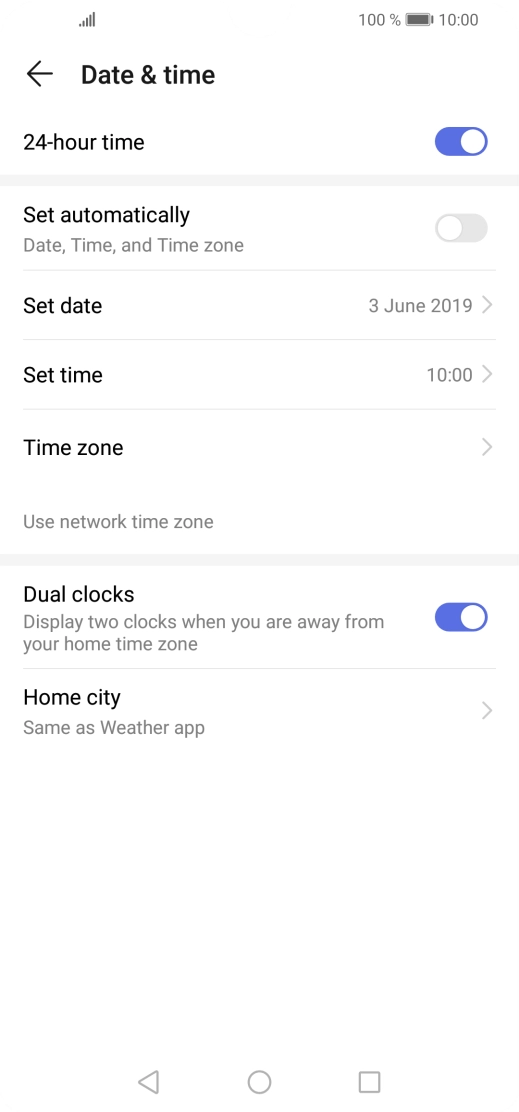Turn off 24-hour time
This screenshot has height=1112, width=519.
[x=461, y=142]
